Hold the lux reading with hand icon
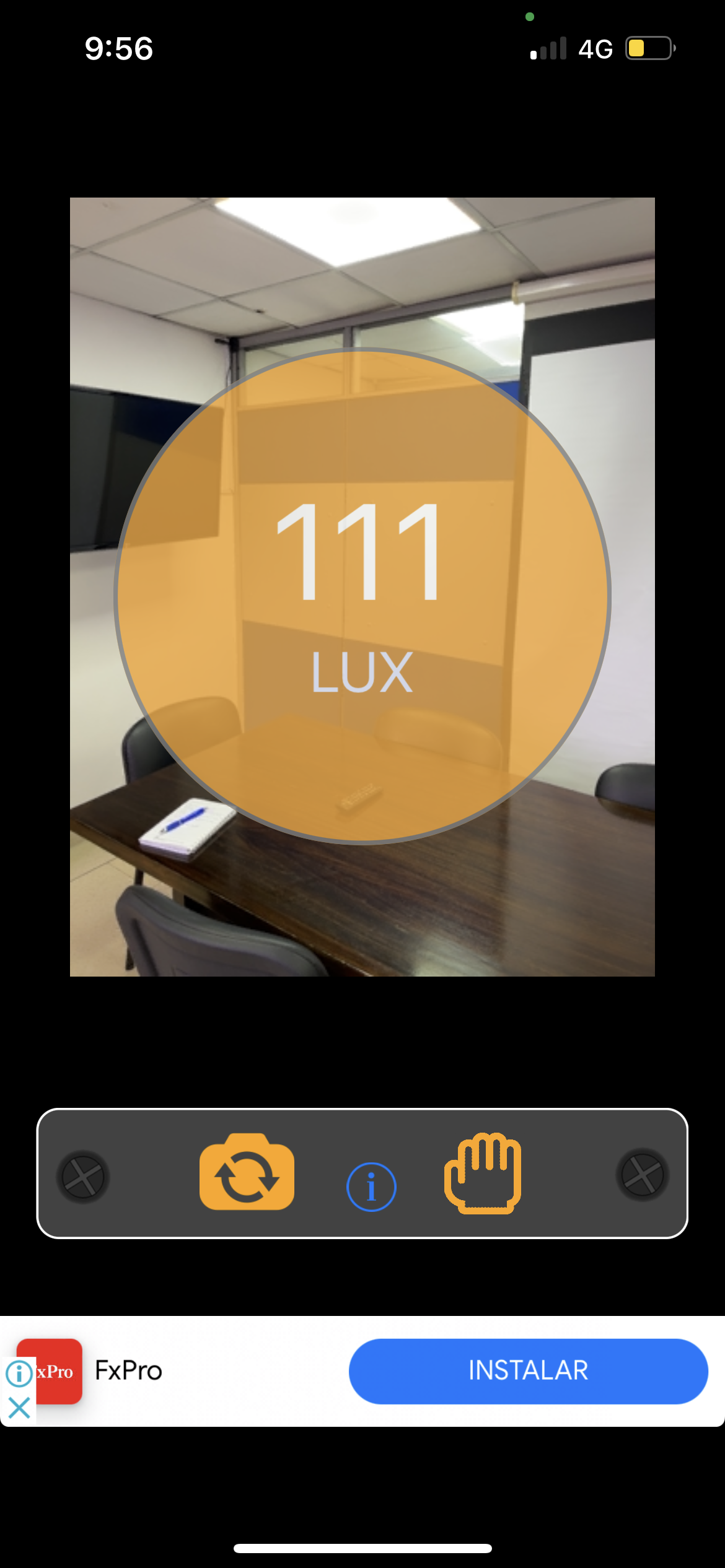 click(483, 1172)
